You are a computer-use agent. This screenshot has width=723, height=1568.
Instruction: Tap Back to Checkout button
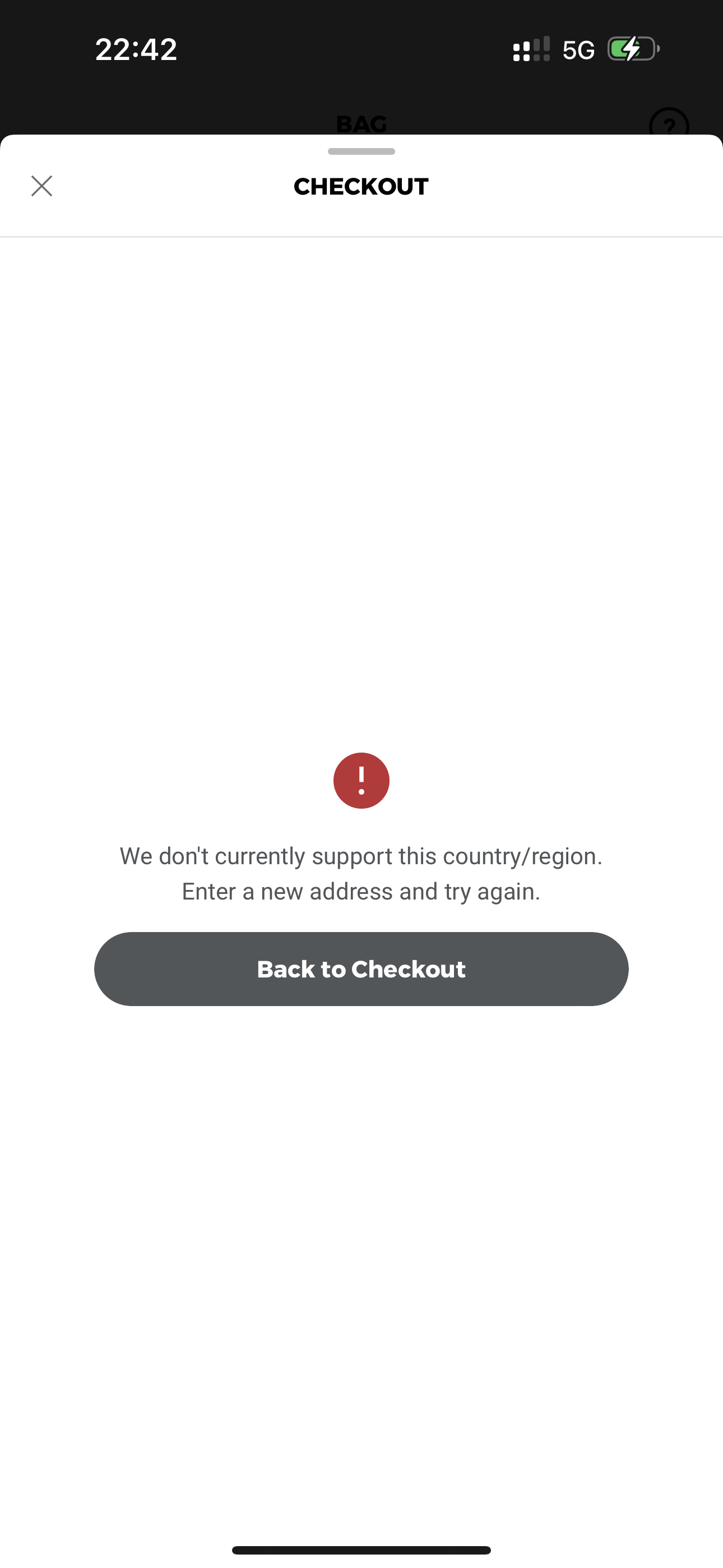click(361, 969)
